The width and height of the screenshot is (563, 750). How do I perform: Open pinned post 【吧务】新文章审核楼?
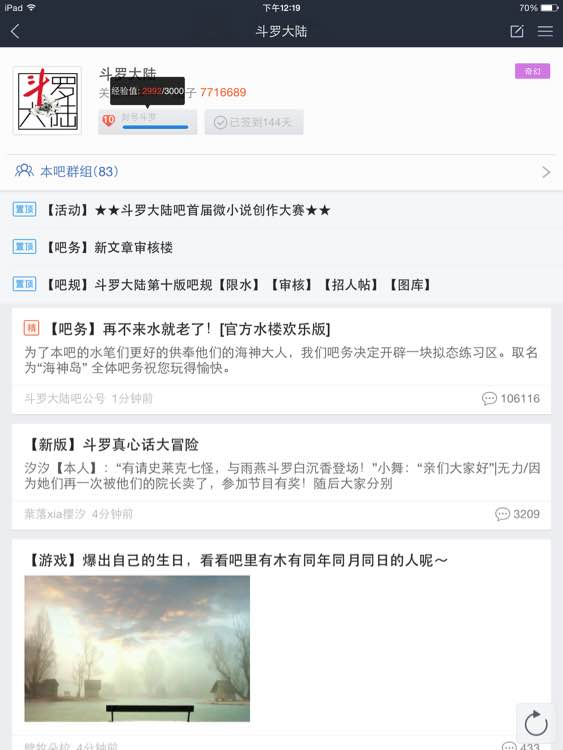(281, 247)
